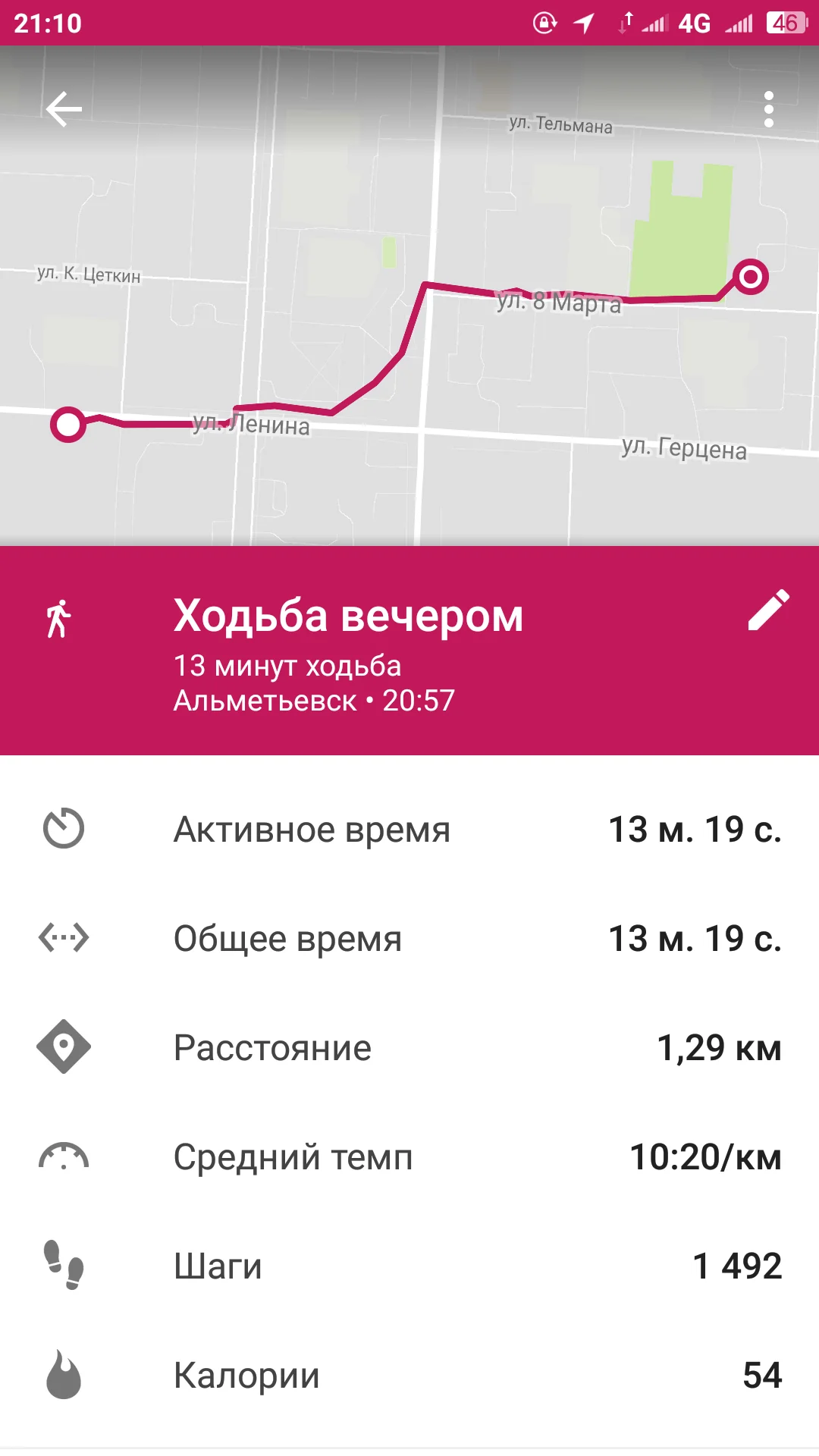
Task: Edit the Ходьба вечером activity
Action: coord(768,610)
